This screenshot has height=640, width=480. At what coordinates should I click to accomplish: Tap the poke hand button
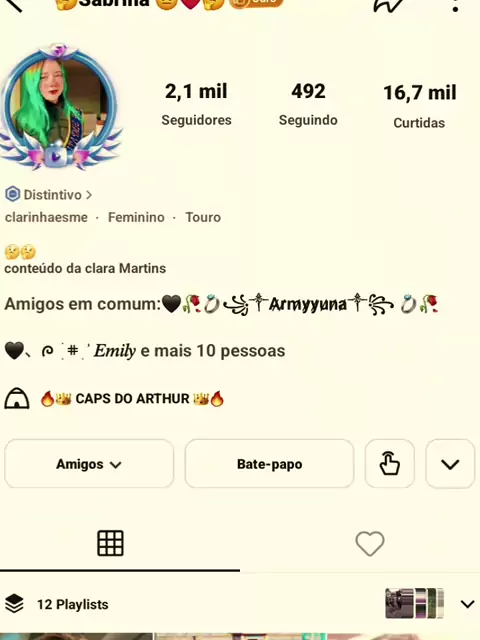coord(390,464)
